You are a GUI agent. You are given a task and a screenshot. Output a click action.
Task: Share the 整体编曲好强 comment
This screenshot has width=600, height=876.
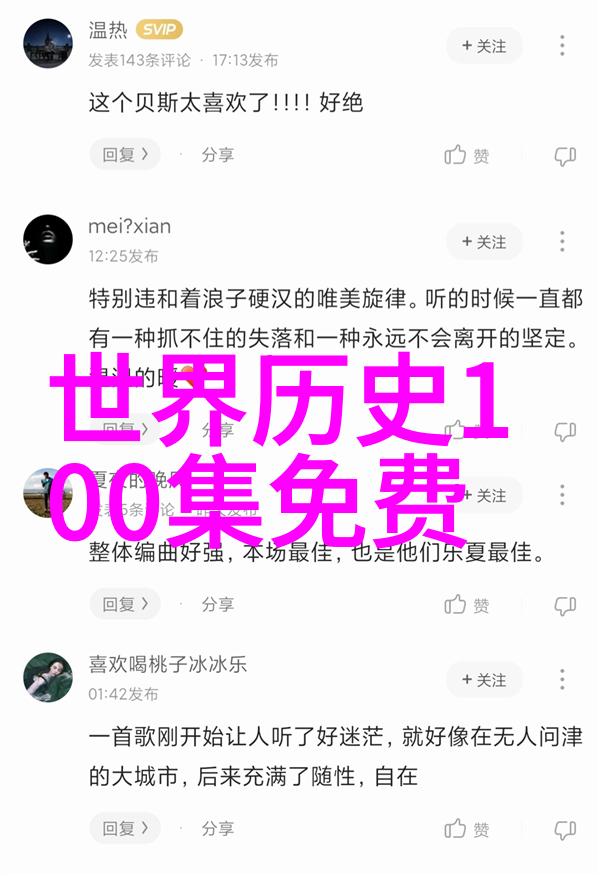[217, 605]
